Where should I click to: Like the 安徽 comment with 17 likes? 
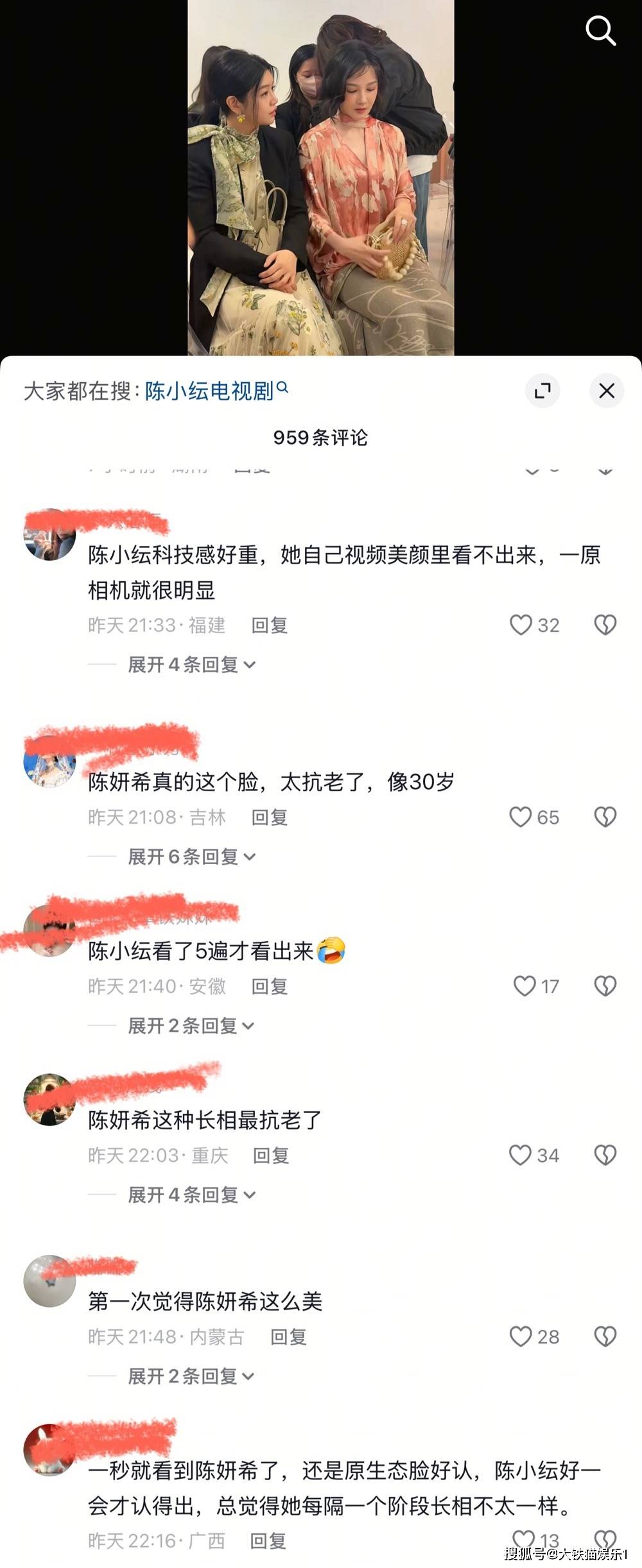524,986
